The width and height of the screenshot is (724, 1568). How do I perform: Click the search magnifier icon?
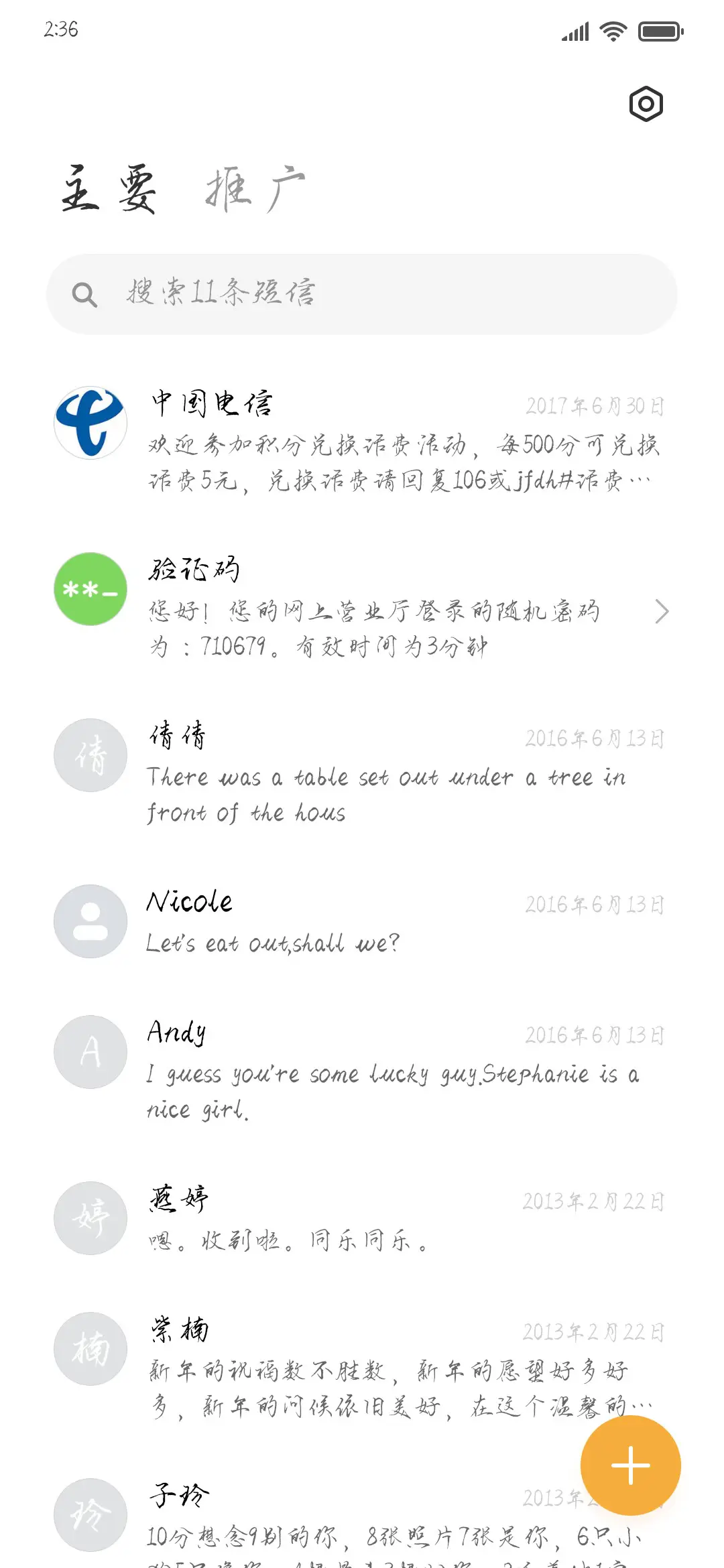point(84,293)
